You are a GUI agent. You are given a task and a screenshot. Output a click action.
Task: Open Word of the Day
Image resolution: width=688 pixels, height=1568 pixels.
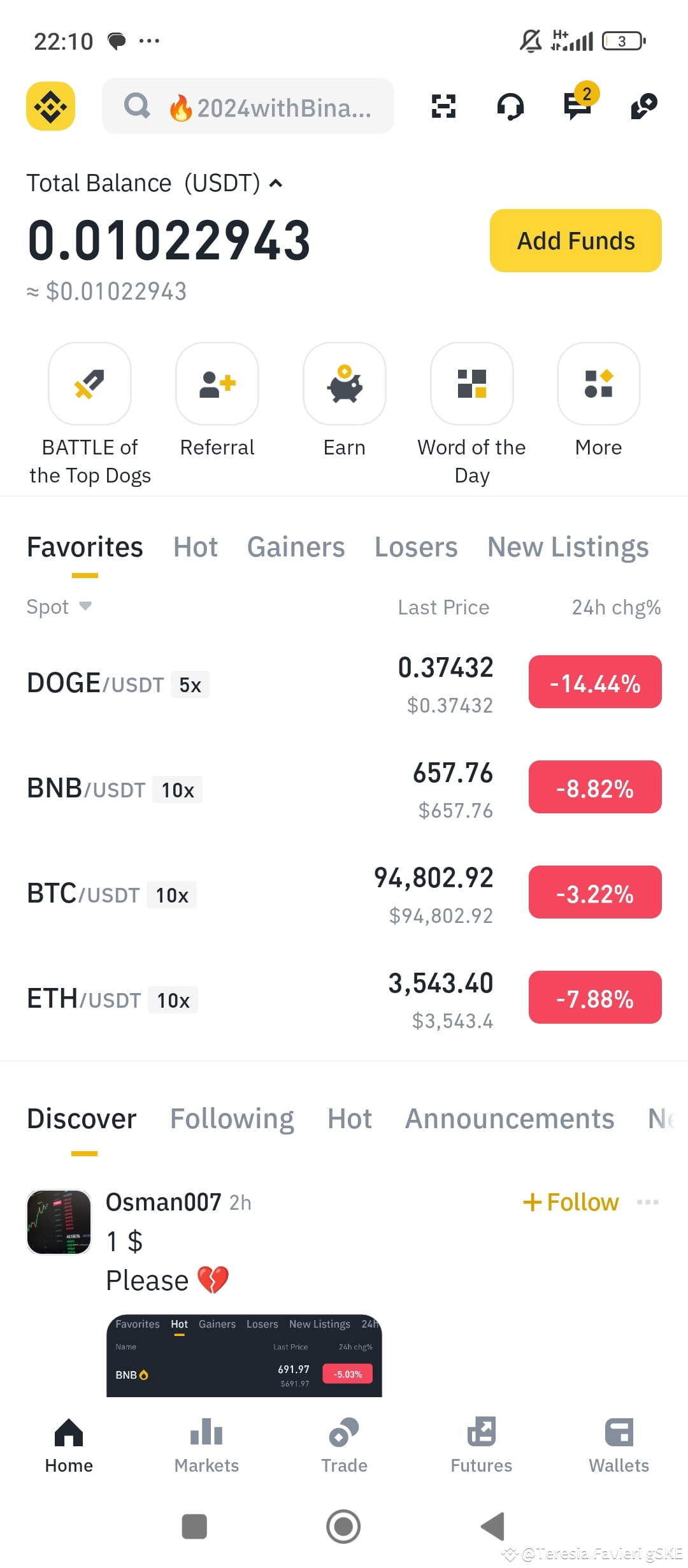(471, 383)
